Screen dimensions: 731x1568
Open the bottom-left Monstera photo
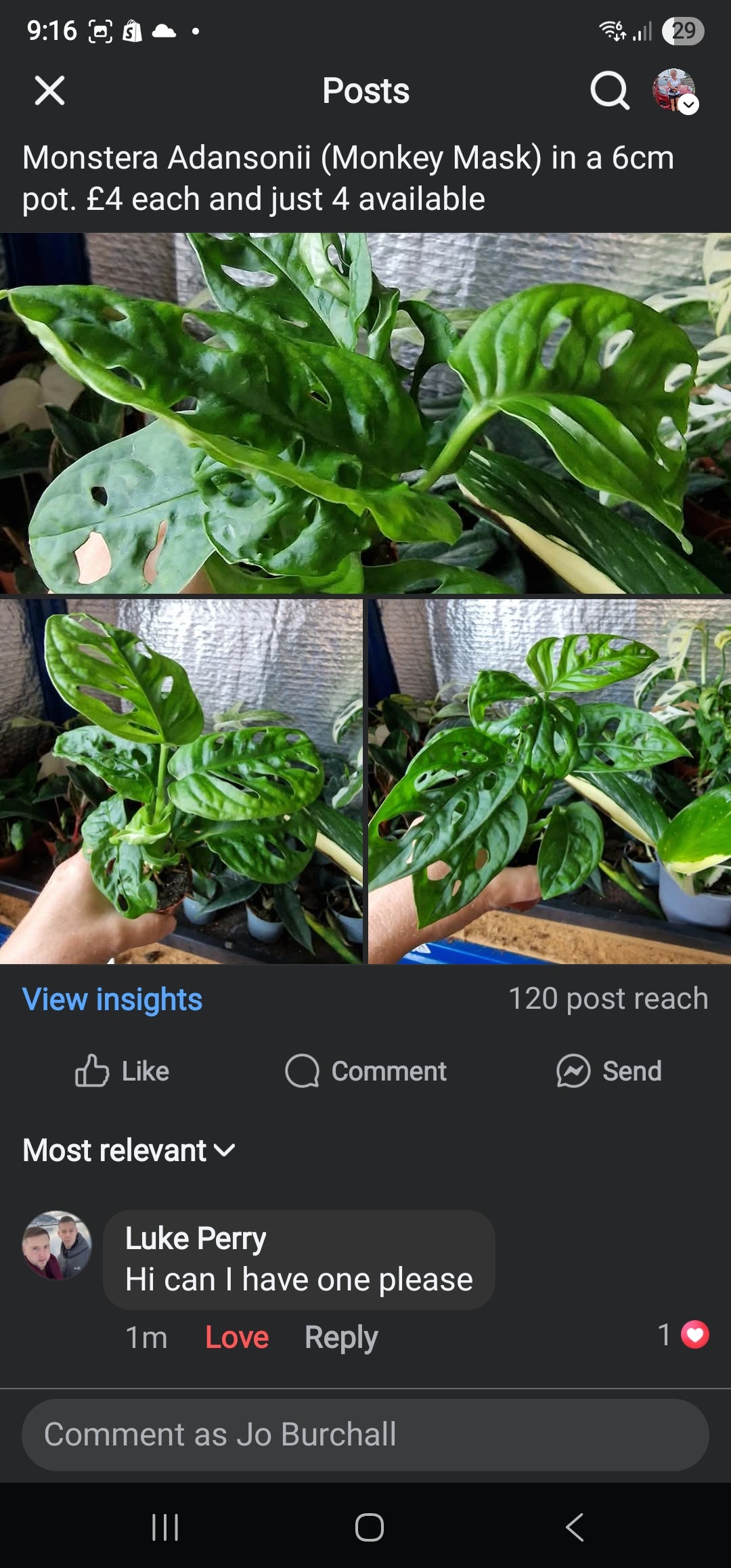181,781
